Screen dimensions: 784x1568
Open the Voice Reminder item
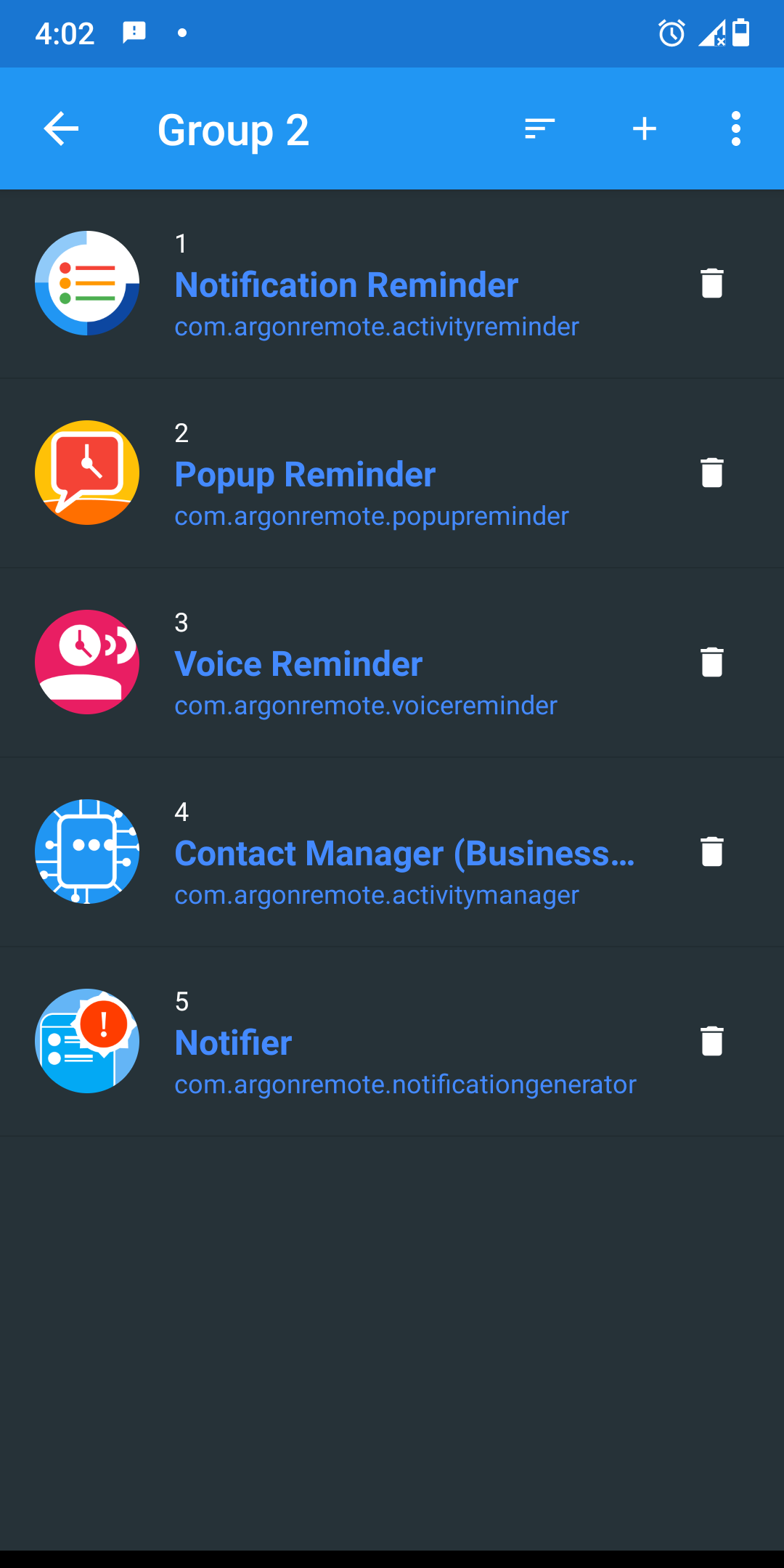[x=298, y=663]
